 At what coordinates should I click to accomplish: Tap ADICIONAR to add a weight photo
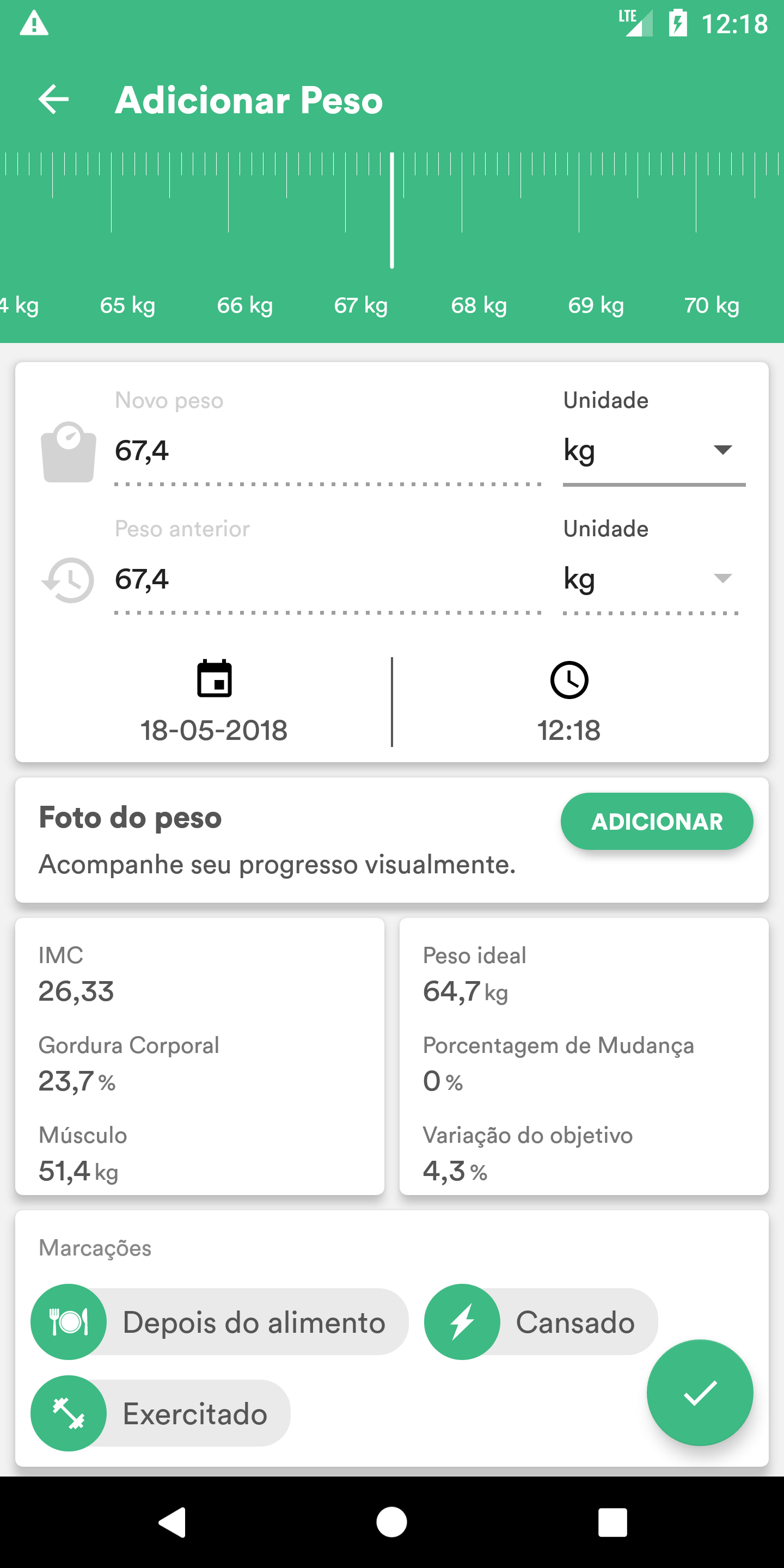pos(656,821)
